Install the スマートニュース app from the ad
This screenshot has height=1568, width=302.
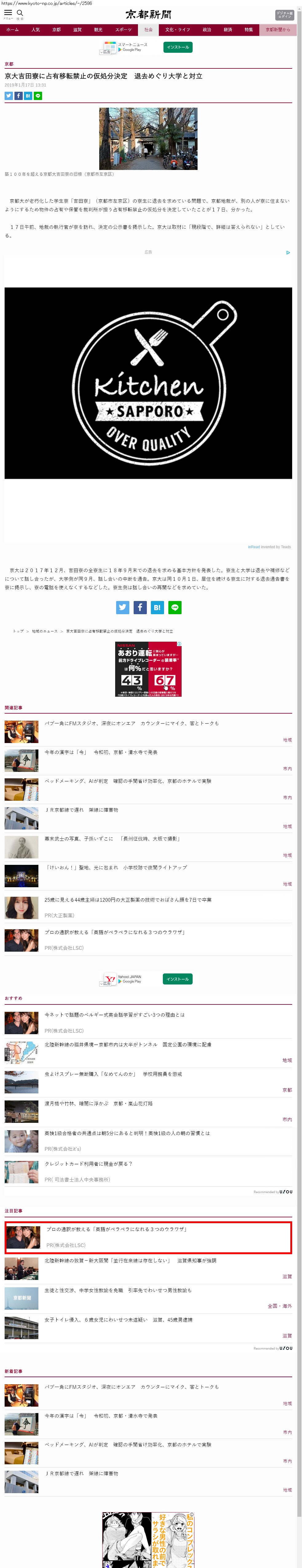click(178, 48)
